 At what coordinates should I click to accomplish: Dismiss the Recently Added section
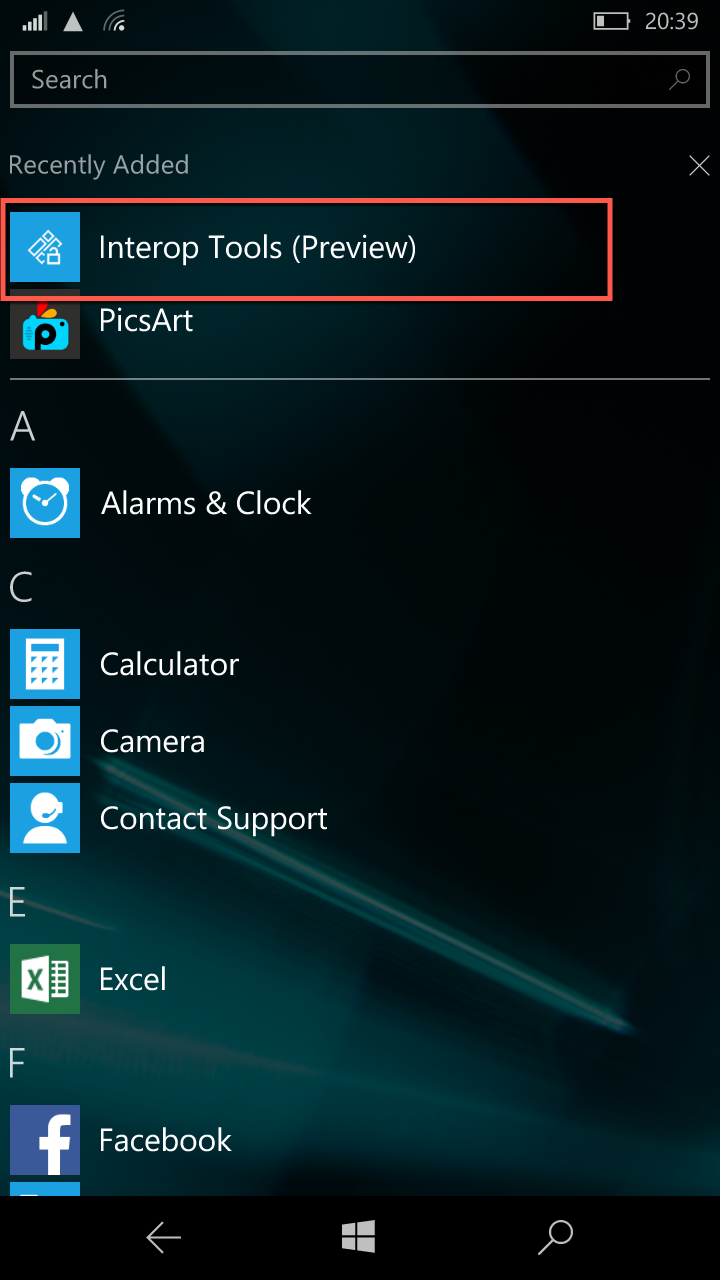[x=699, y=166]
